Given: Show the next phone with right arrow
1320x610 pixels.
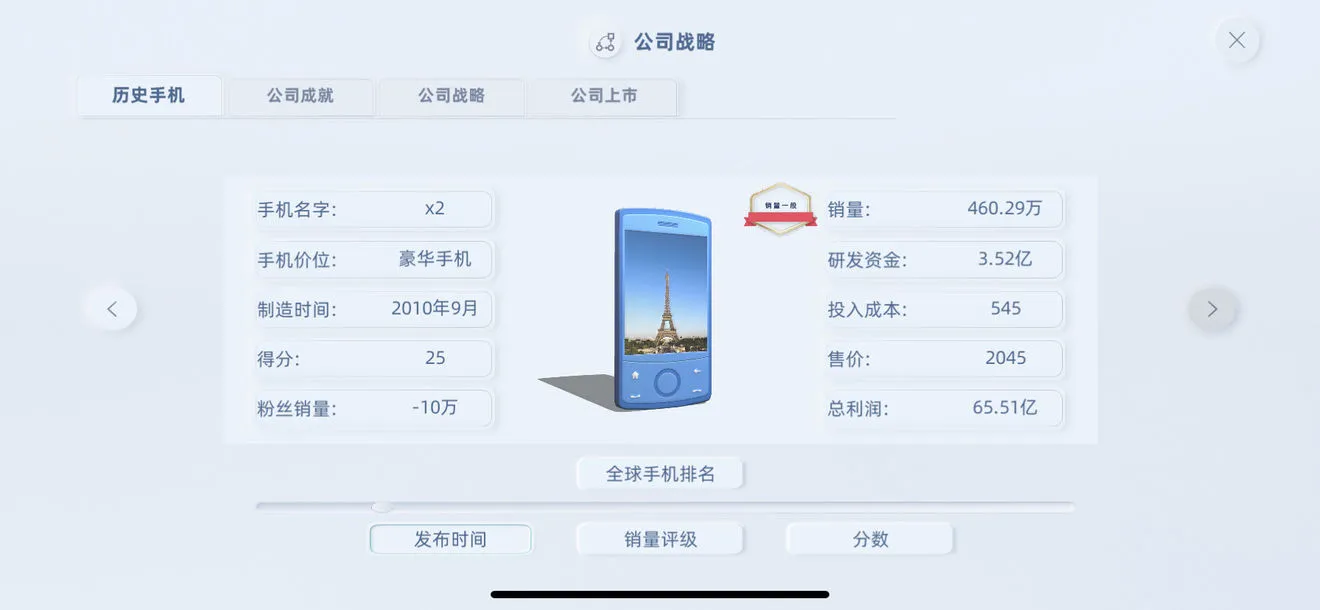Looking at the screenshot, I should point(1212,309).
